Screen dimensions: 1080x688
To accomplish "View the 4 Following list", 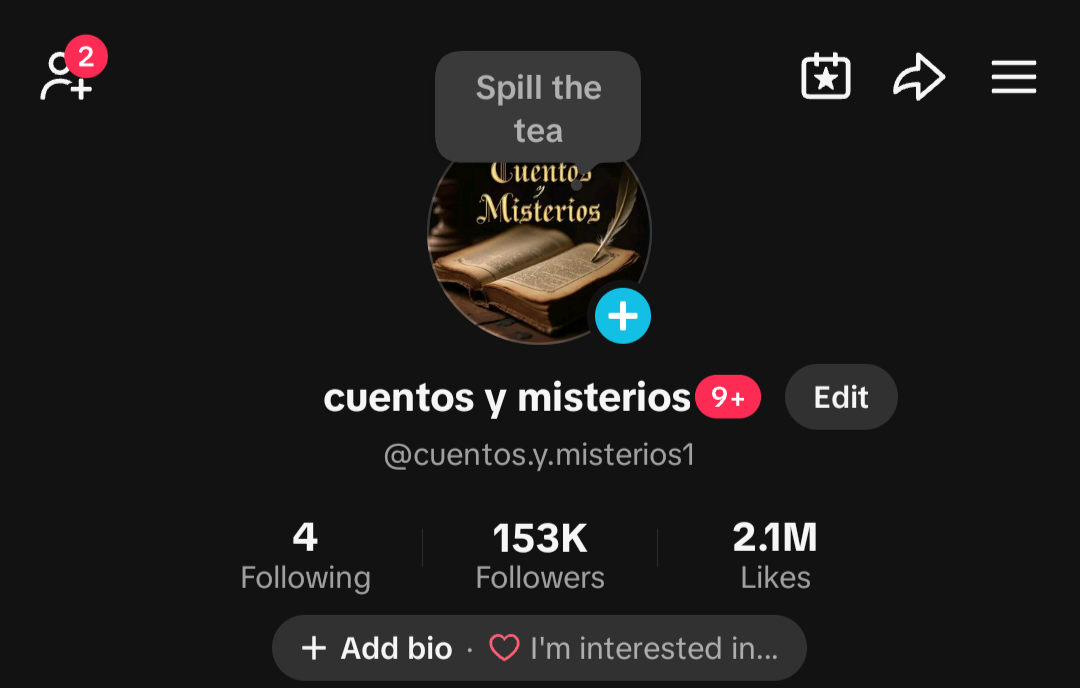I will coord(305,557).
